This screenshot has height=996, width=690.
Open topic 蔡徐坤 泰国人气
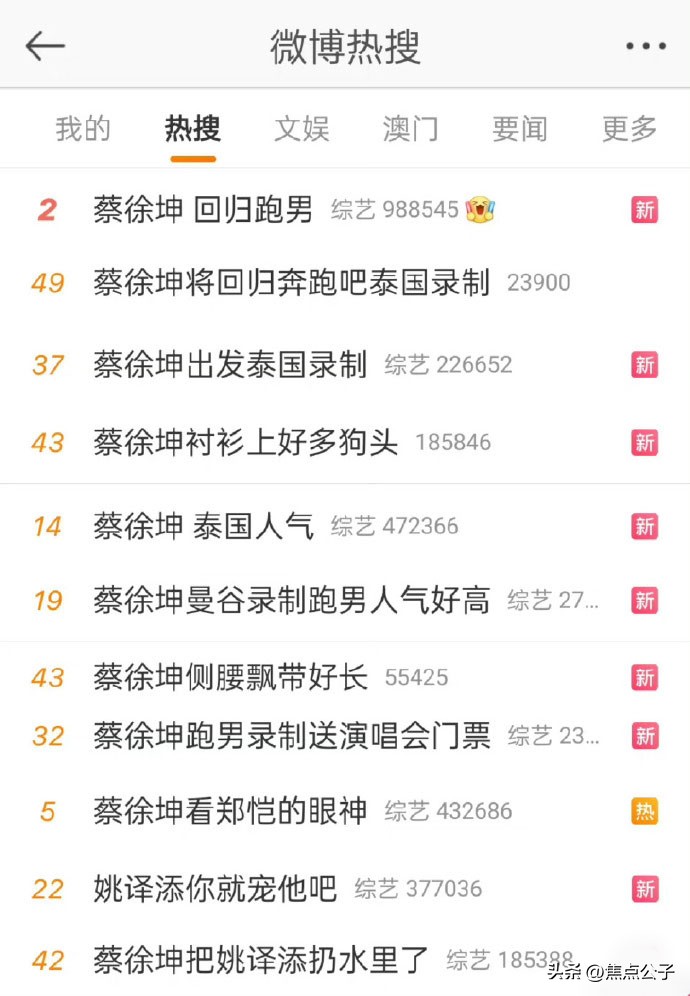(203, 526)
